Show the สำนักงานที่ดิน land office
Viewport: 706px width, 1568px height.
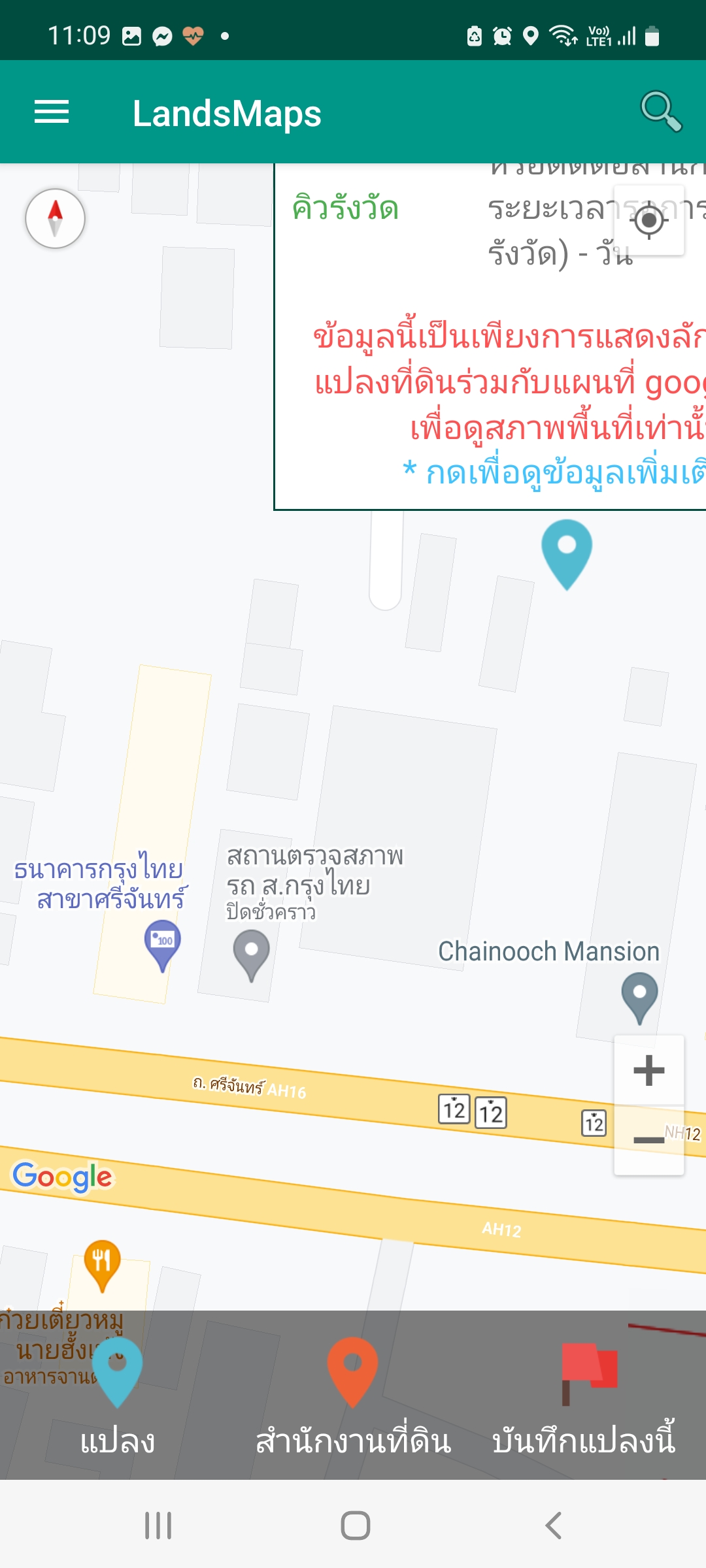coord(353,1398)
